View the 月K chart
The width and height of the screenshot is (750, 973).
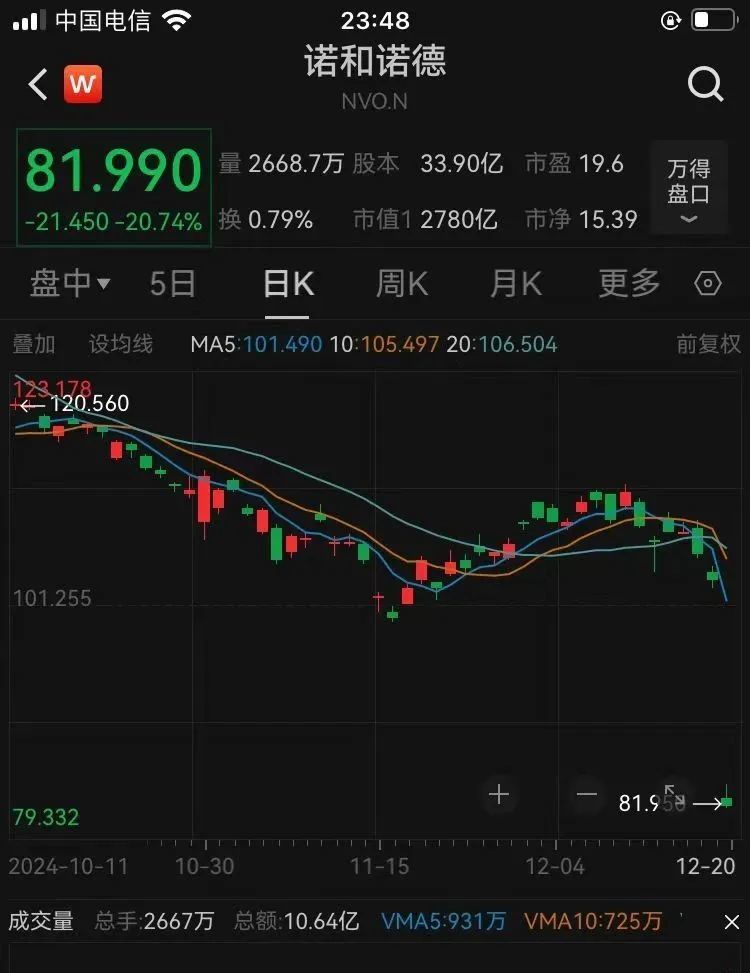click(516, 285)
